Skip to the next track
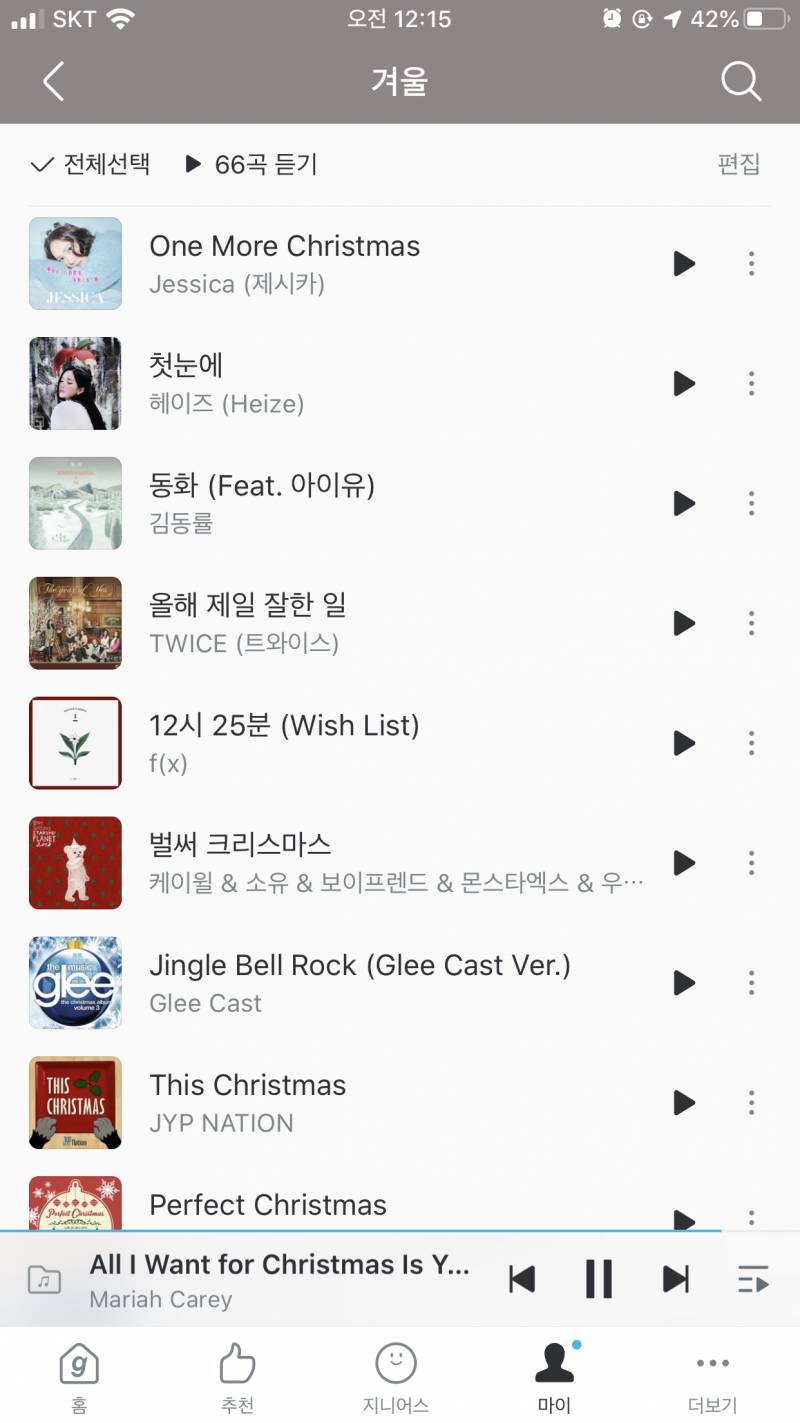 coord(675,1278)
